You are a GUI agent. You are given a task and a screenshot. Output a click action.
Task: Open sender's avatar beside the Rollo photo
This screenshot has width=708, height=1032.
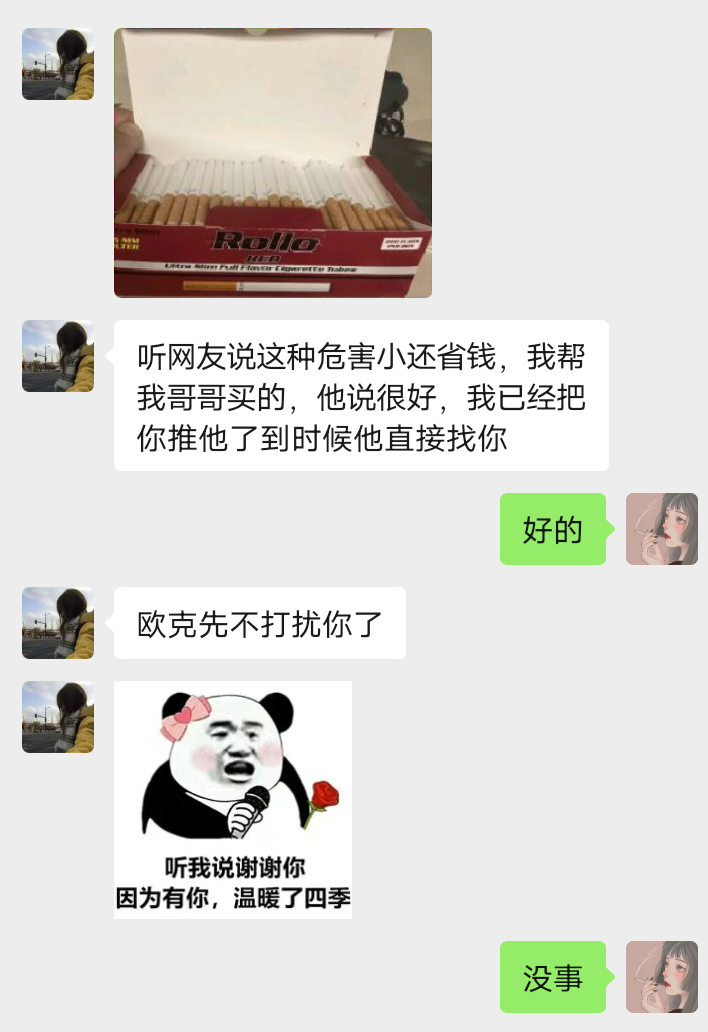[58, 64]
